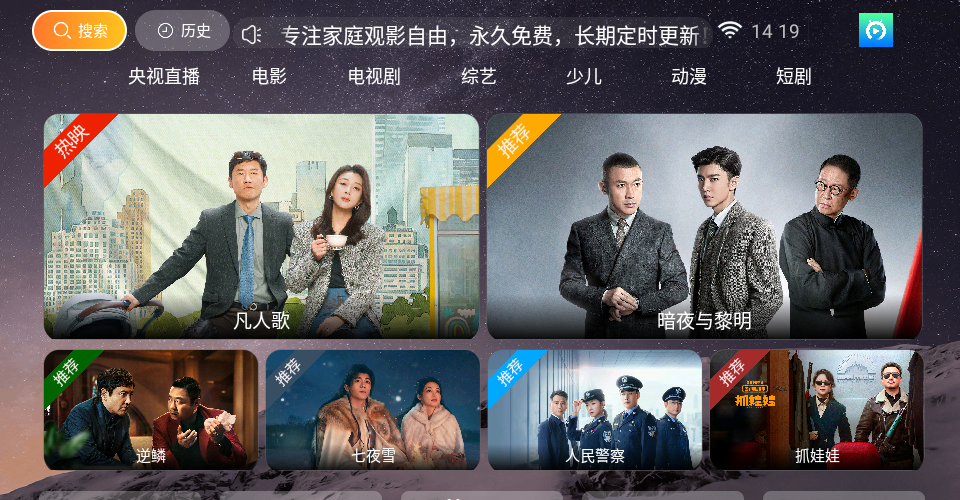Go to the 综艺 tab
The image size is (960, 500).
point(479,76)
